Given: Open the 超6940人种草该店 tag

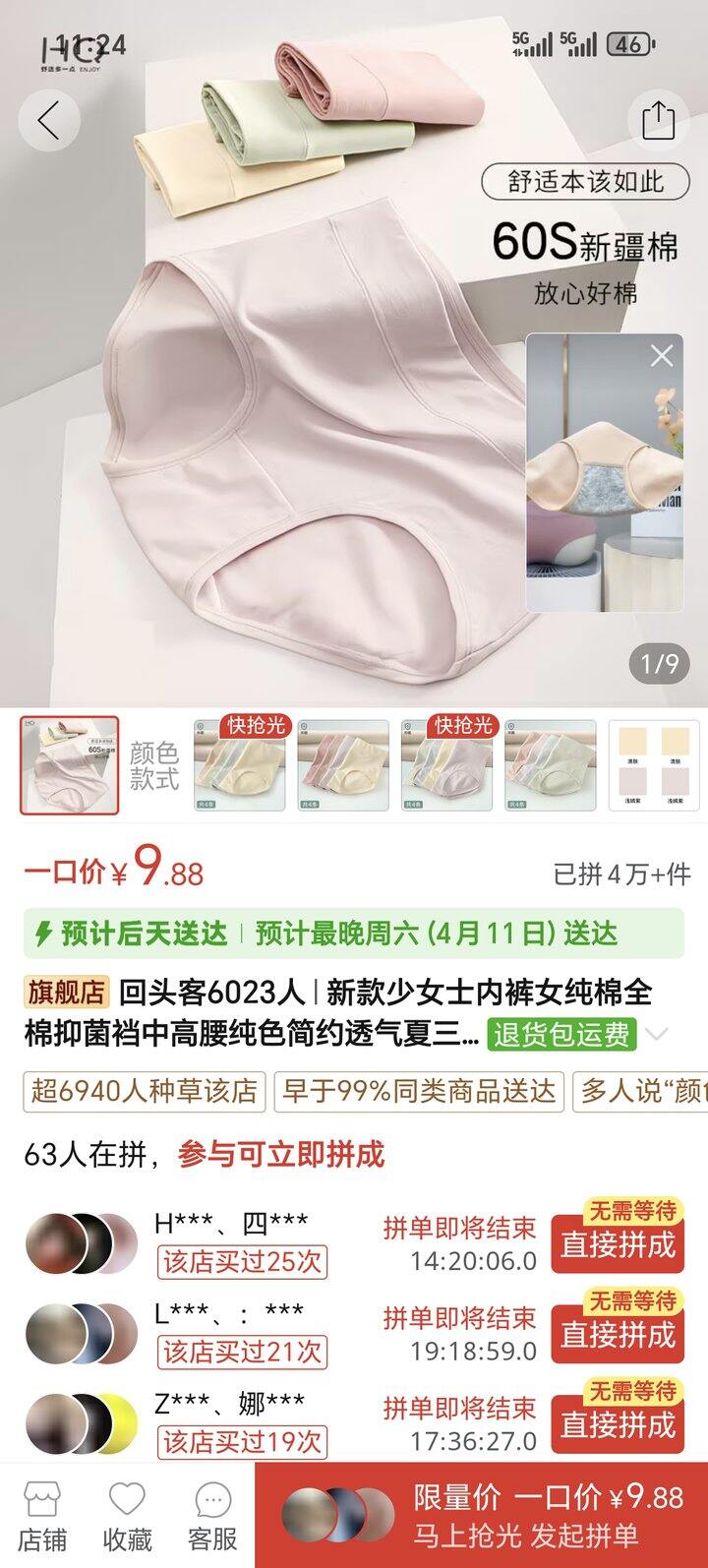Looking at the screenshot, I should 144,1091.
